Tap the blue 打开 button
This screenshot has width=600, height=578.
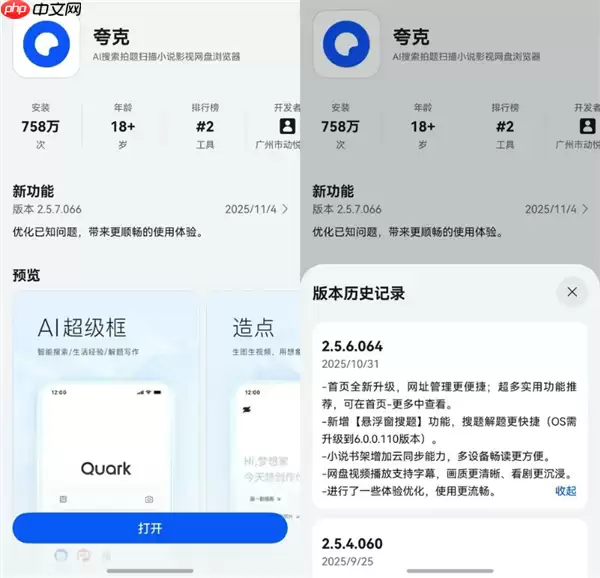point(150,527)
